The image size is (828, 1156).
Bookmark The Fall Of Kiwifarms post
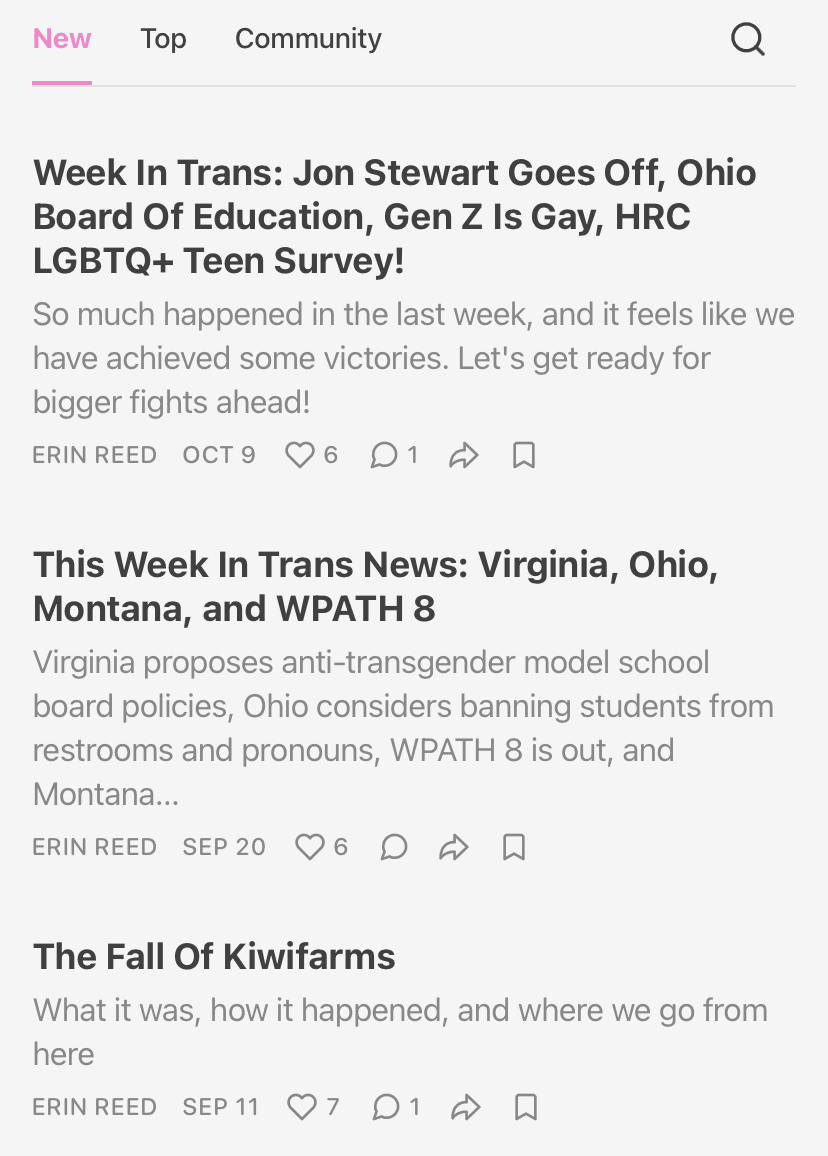[x=525, y=1107]
